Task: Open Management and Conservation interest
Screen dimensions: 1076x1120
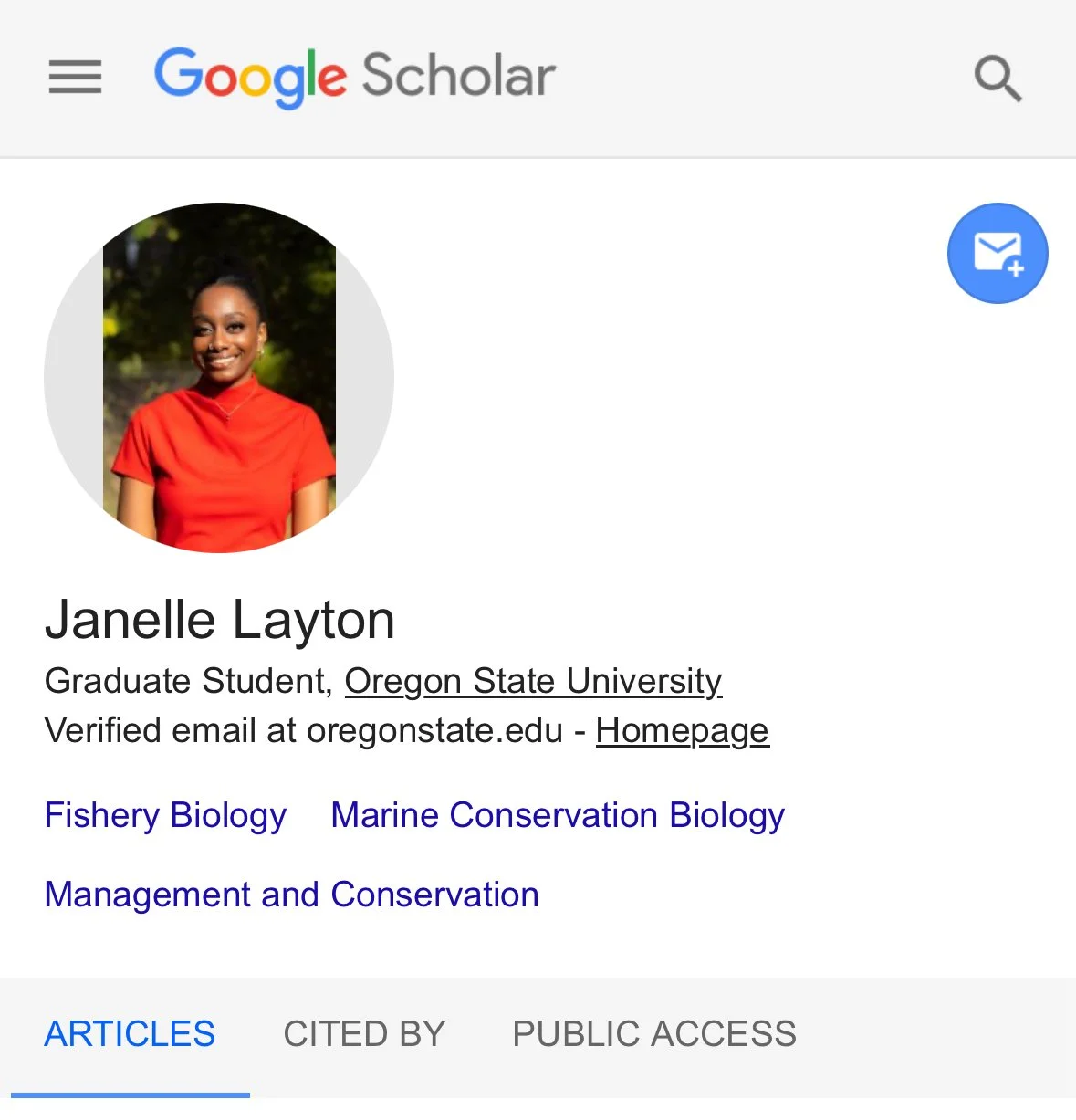Action: [x=291, y=895]
